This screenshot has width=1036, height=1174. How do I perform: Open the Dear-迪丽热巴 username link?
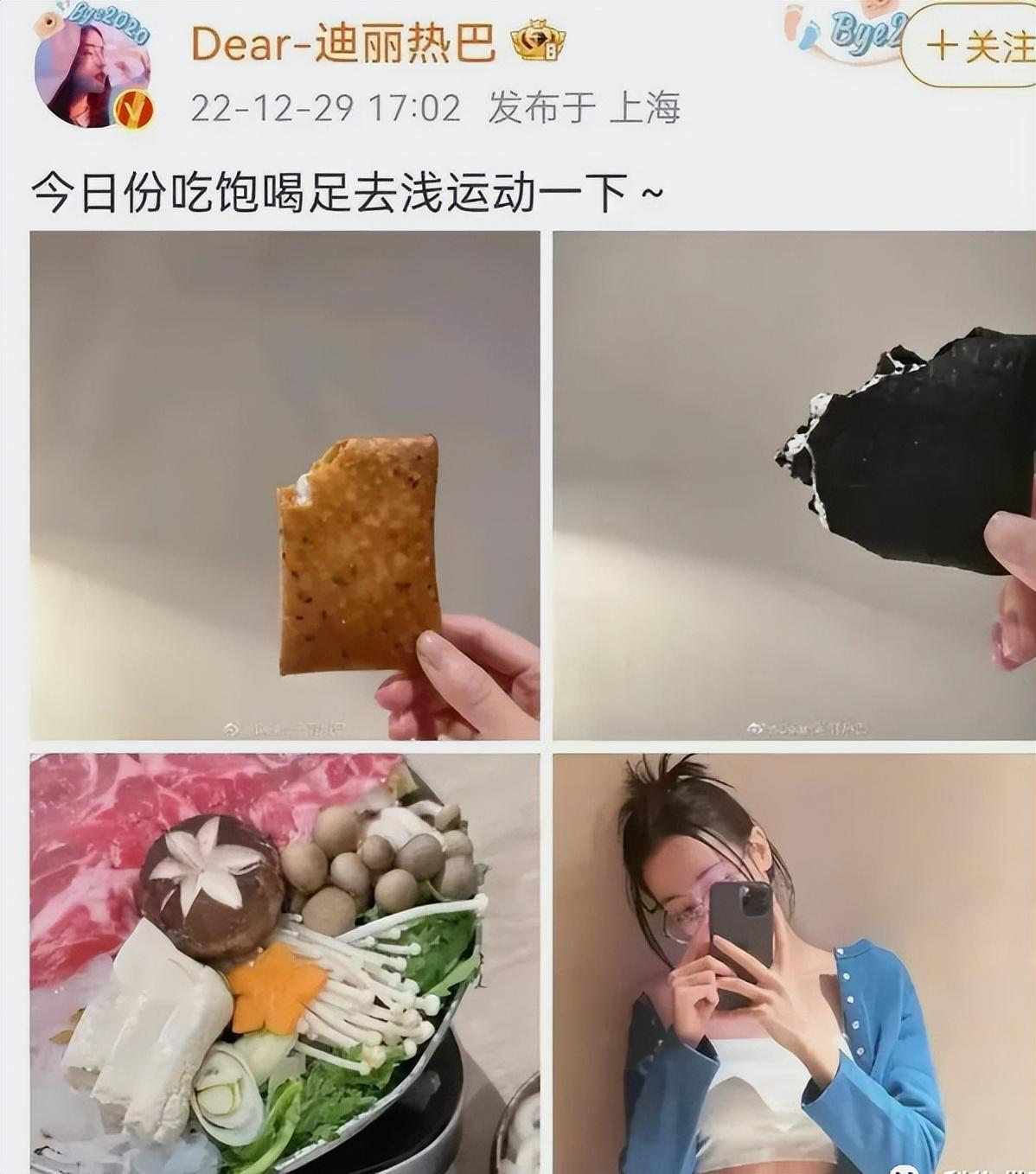[x=342, y=43]
